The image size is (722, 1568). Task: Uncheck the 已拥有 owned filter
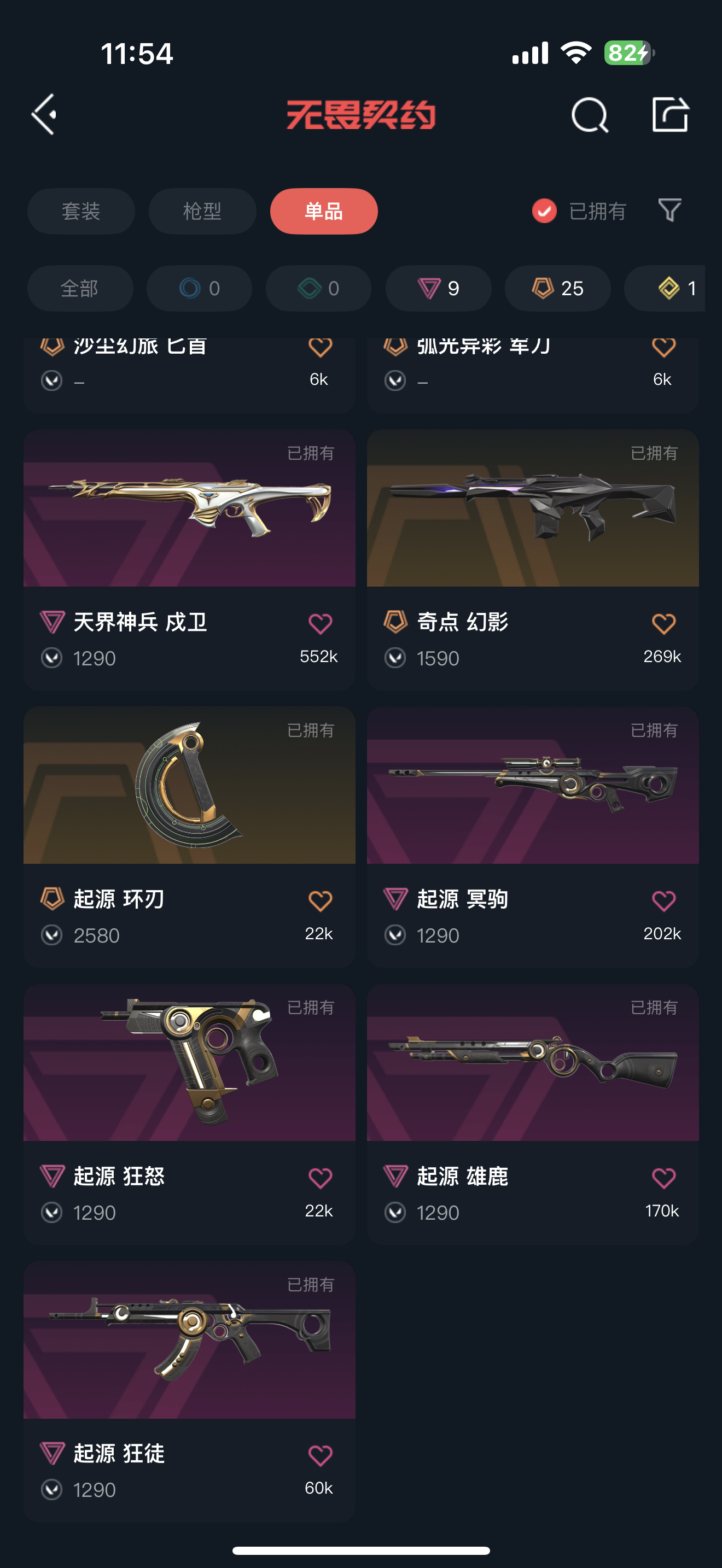tap(544, 211)
